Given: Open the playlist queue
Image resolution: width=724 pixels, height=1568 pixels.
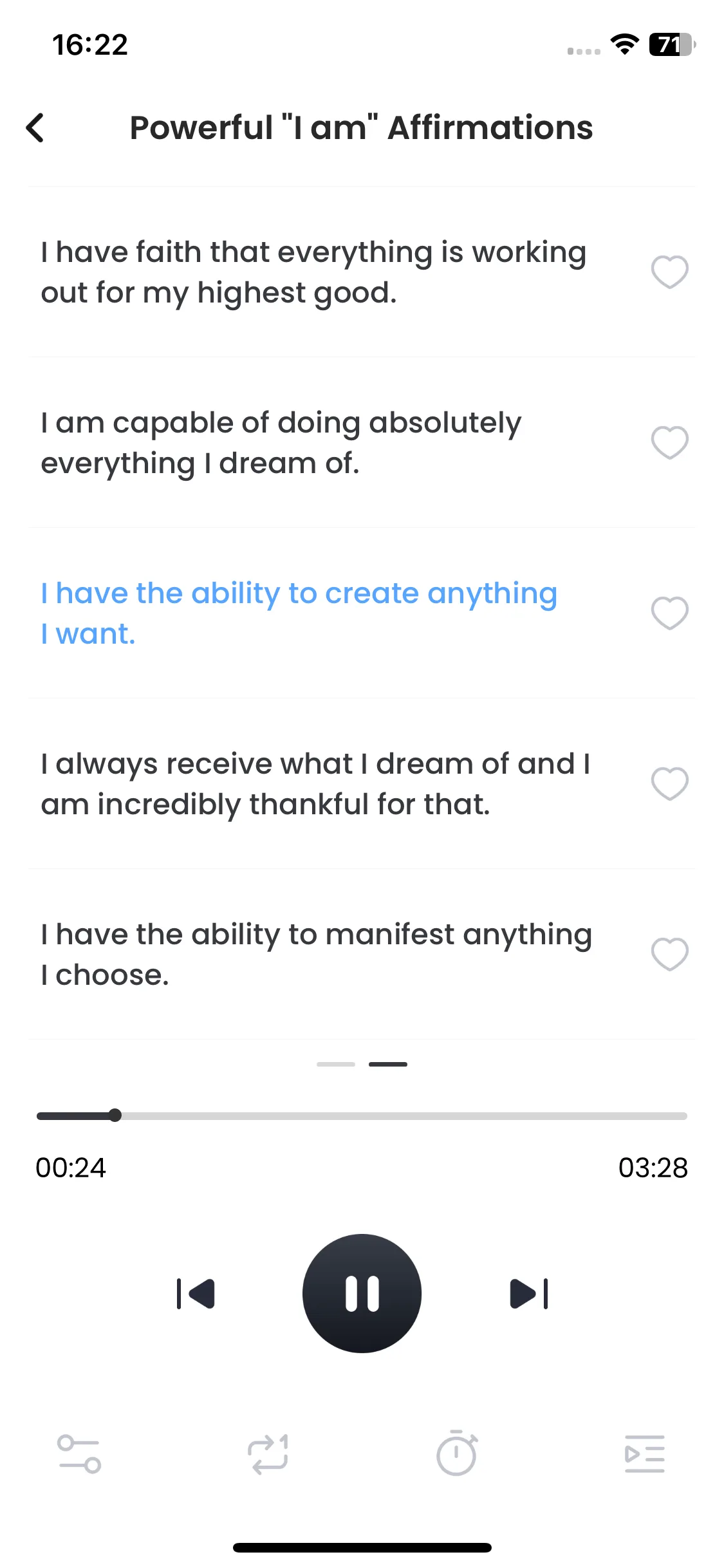Looking at the screenshot, I should click(x=644, y=1454).
